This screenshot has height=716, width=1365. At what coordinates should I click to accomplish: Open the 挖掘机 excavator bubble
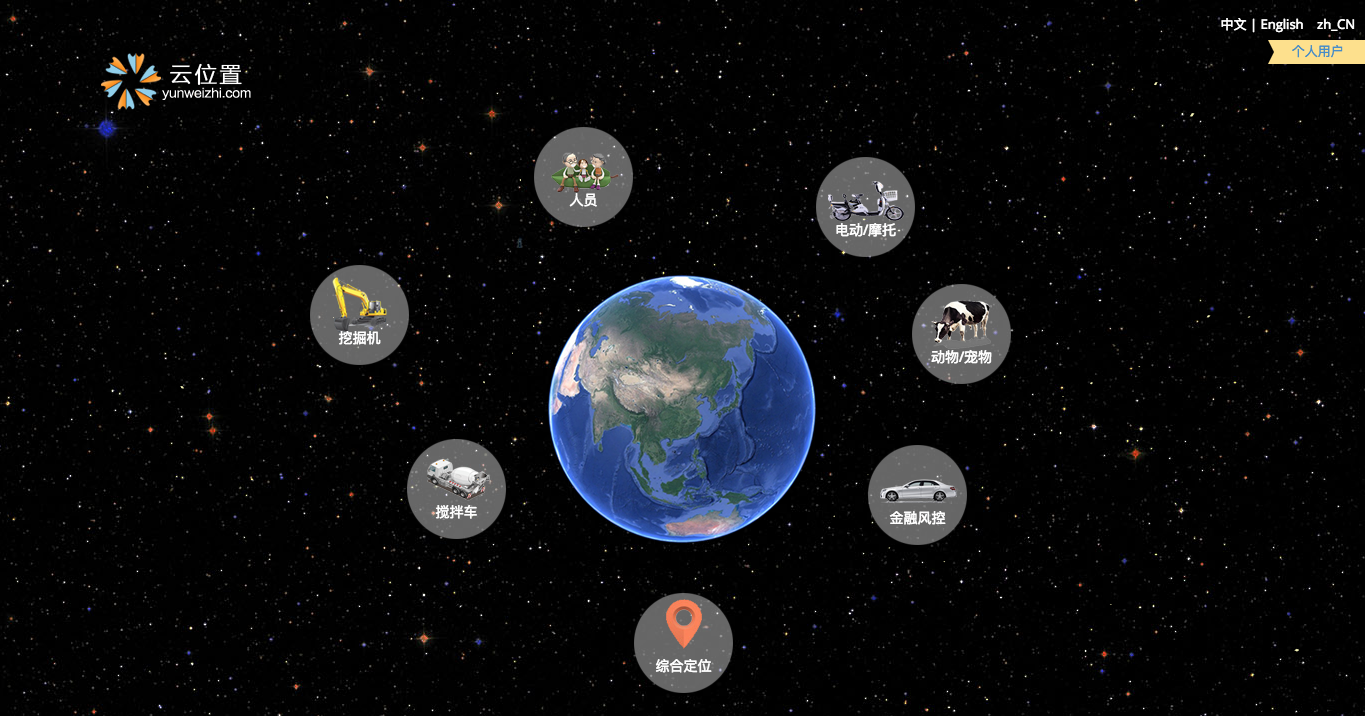click(x=359, y=314)
